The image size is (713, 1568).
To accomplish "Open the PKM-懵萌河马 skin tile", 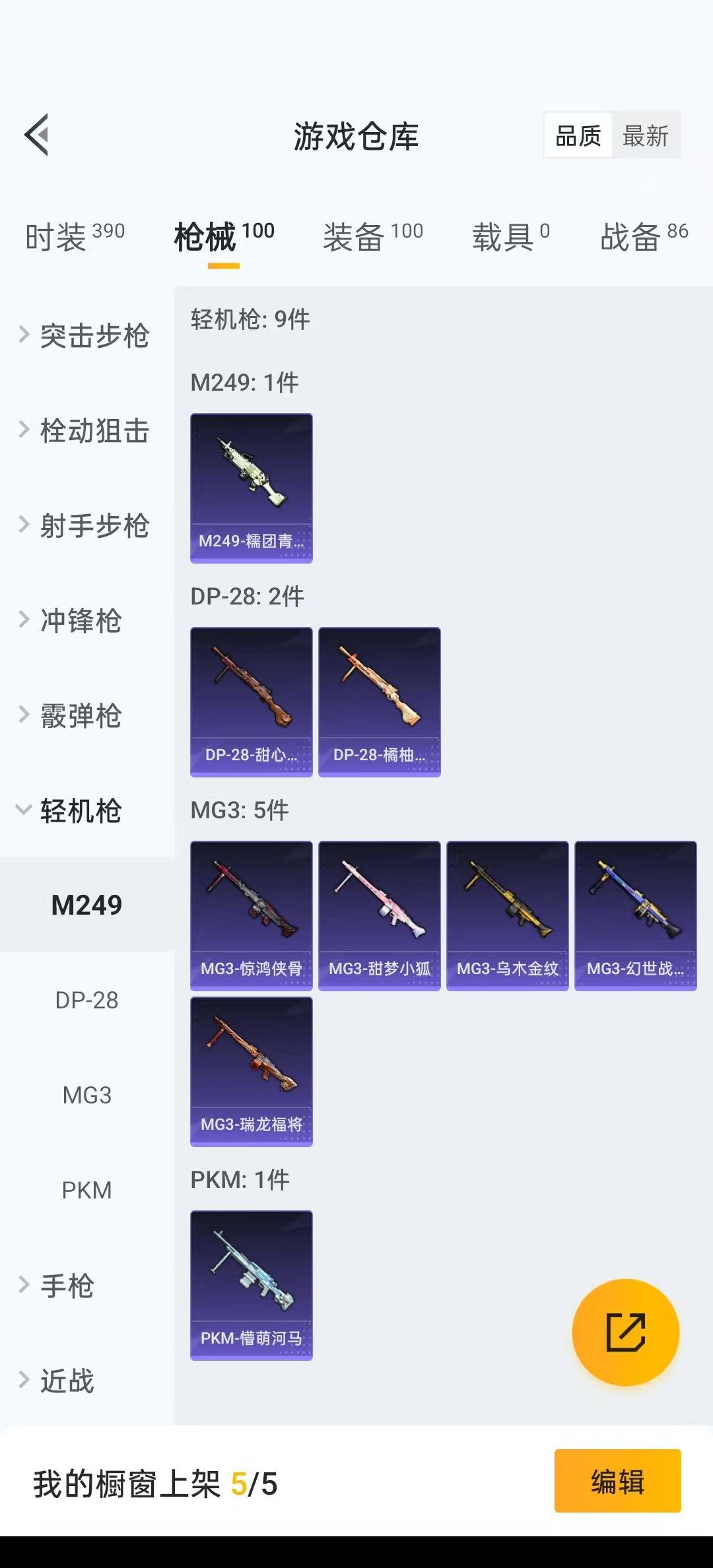I will 252,1286.
